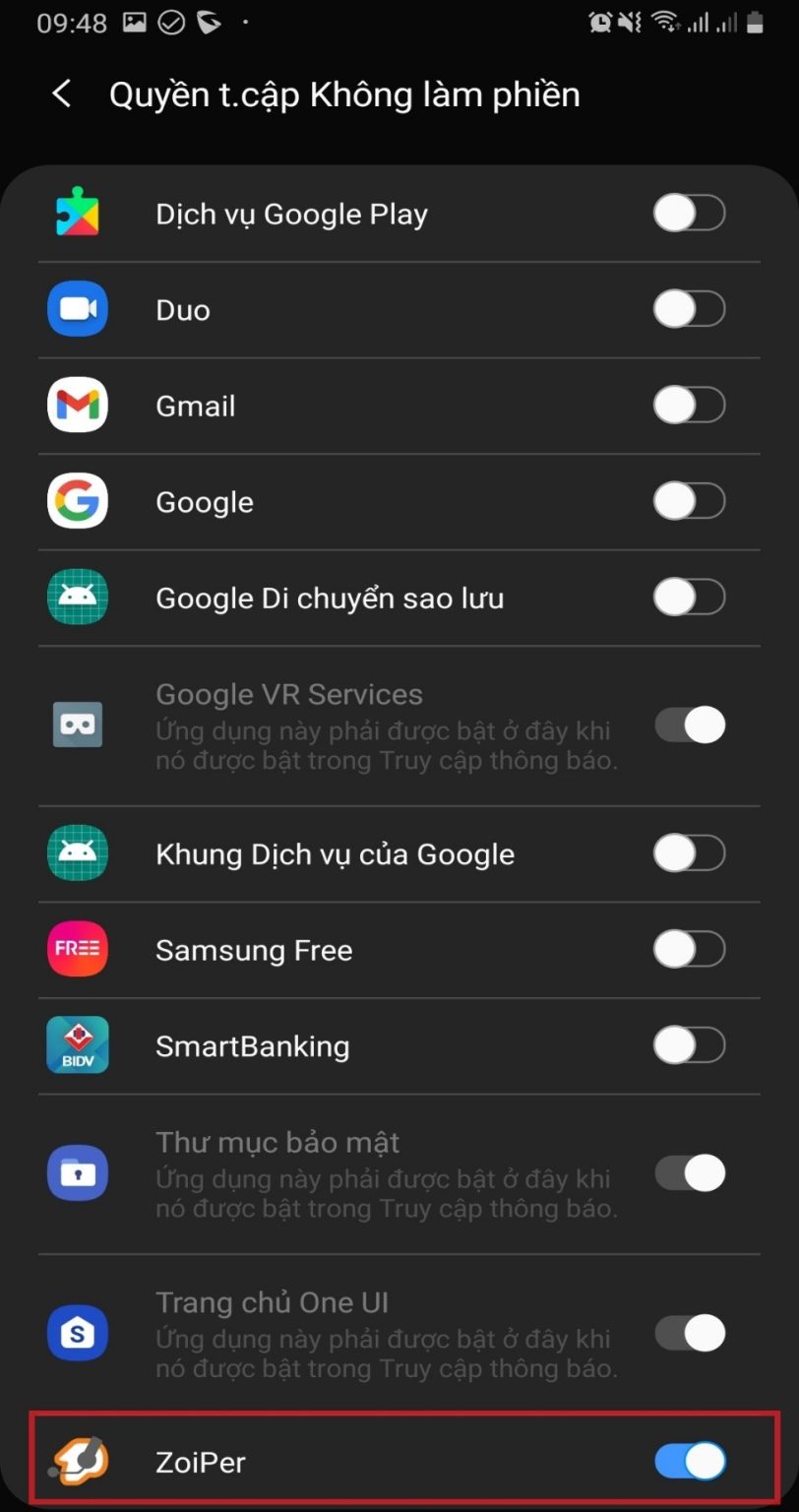Tap the Wi-Fi status bar icon
Viewport: 799px width, 1512px height.
click(x=662, y=22)
